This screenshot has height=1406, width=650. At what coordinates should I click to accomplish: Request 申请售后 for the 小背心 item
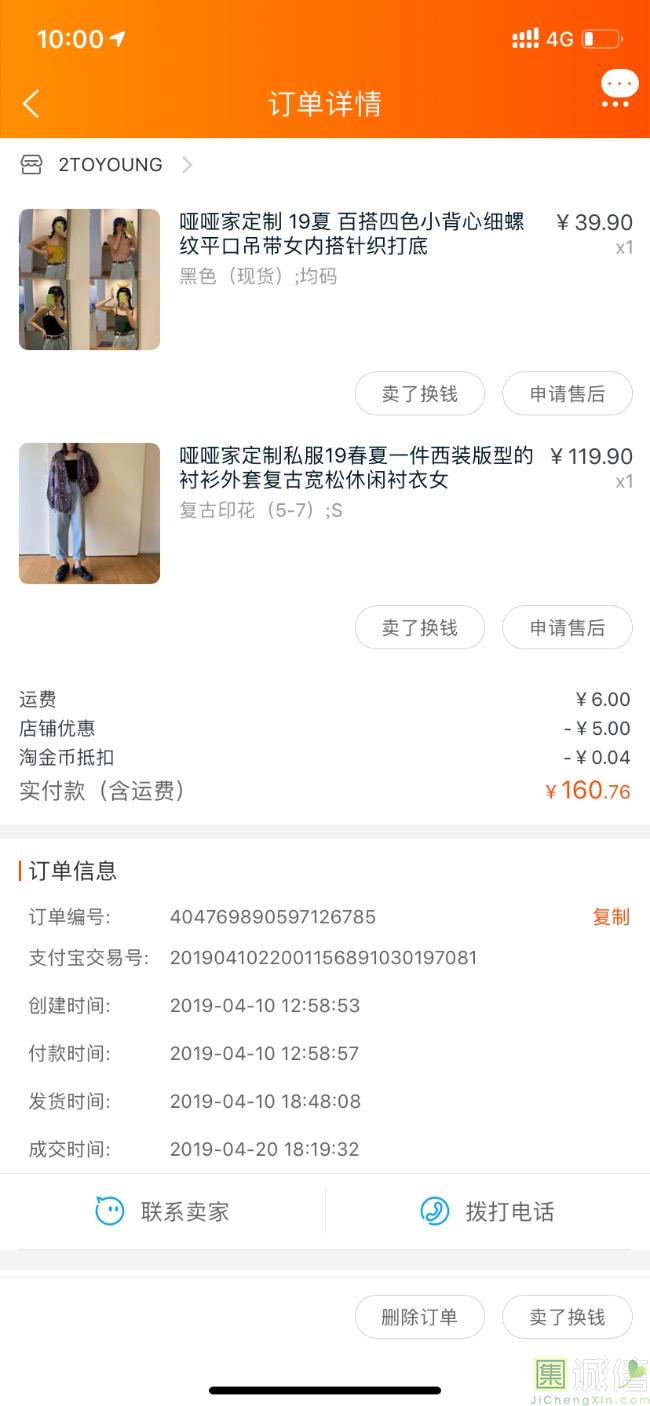tap(567, 394)
